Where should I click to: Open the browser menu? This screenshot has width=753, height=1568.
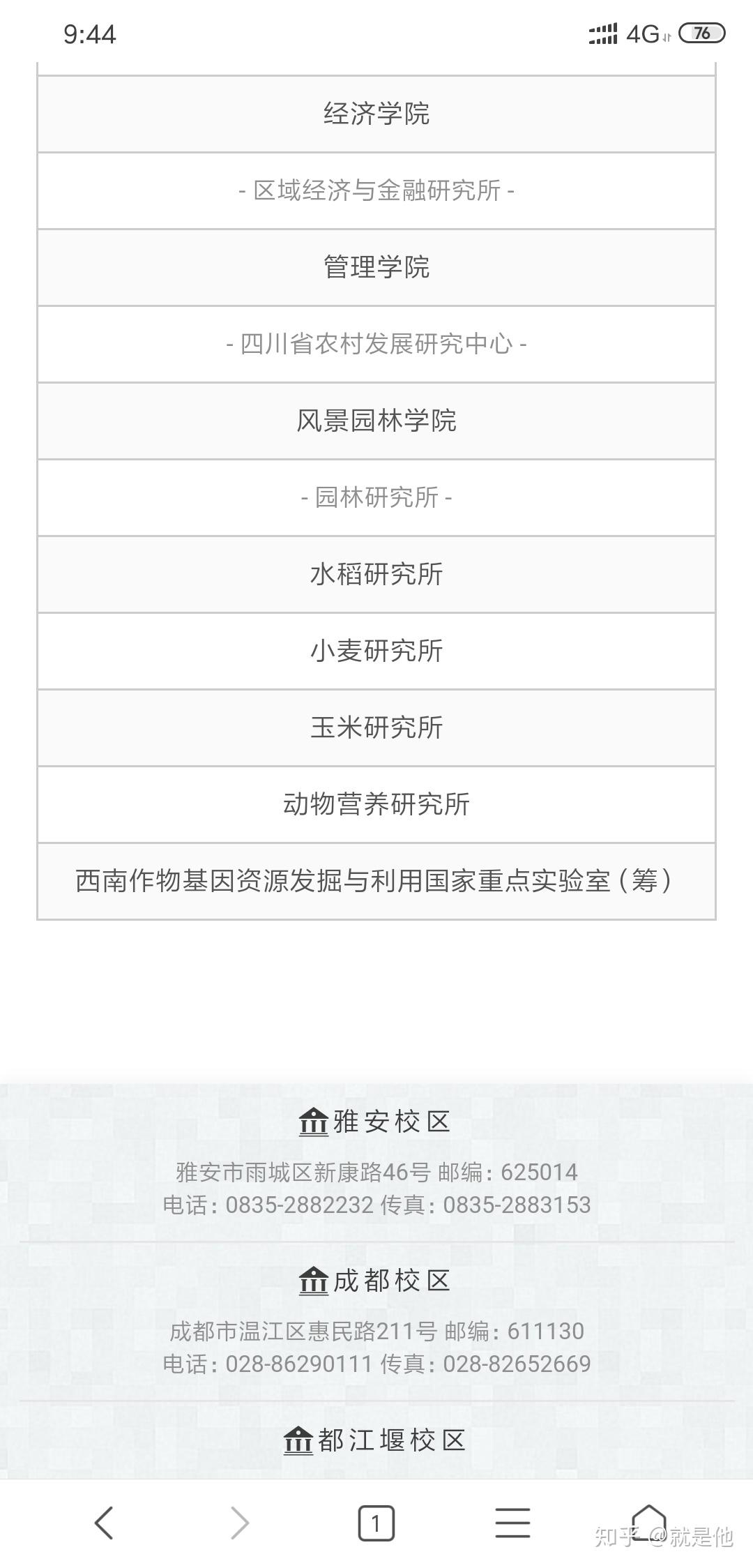512,1523
